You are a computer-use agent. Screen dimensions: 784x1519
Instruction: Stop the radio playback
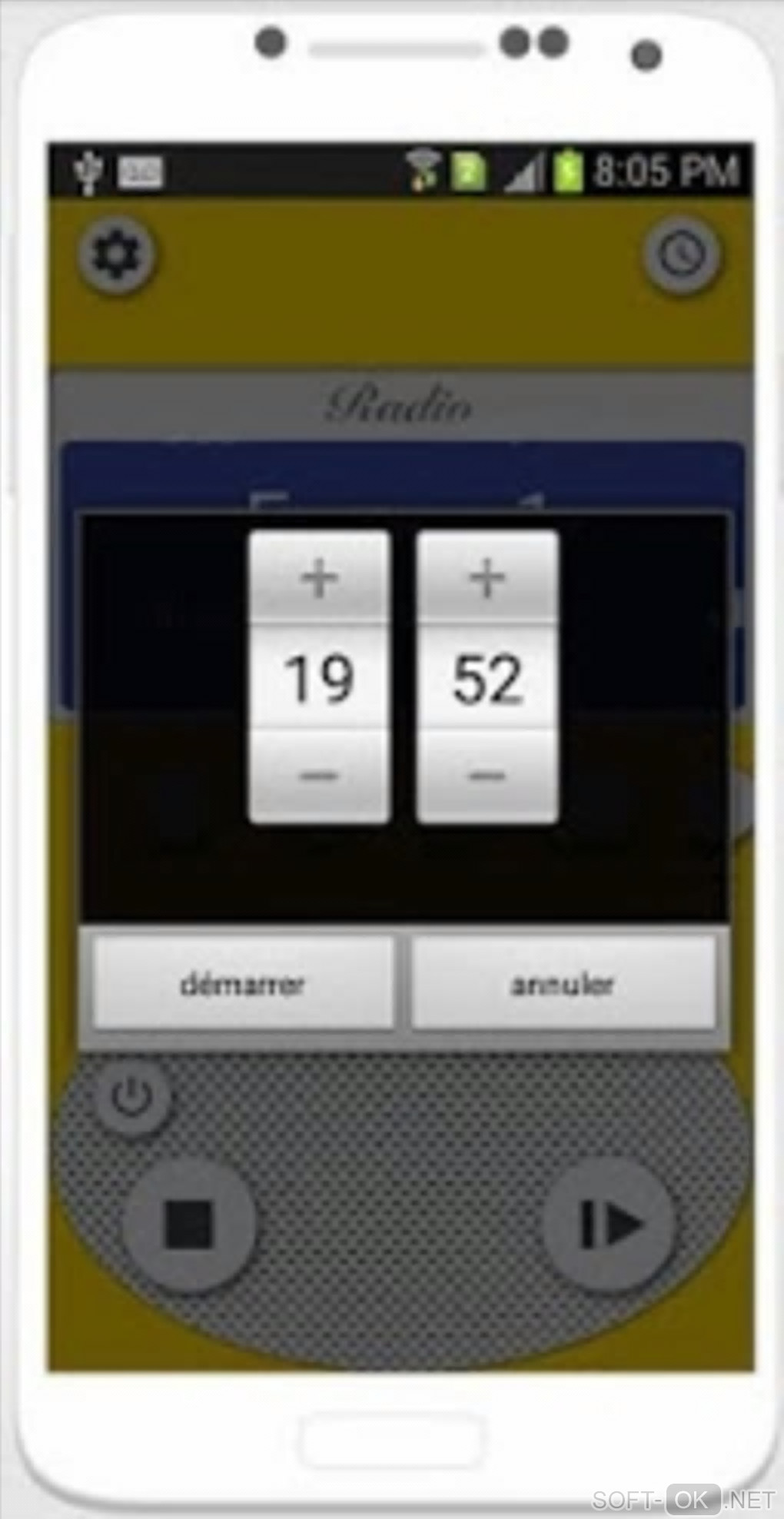[x=189, y=1225]
